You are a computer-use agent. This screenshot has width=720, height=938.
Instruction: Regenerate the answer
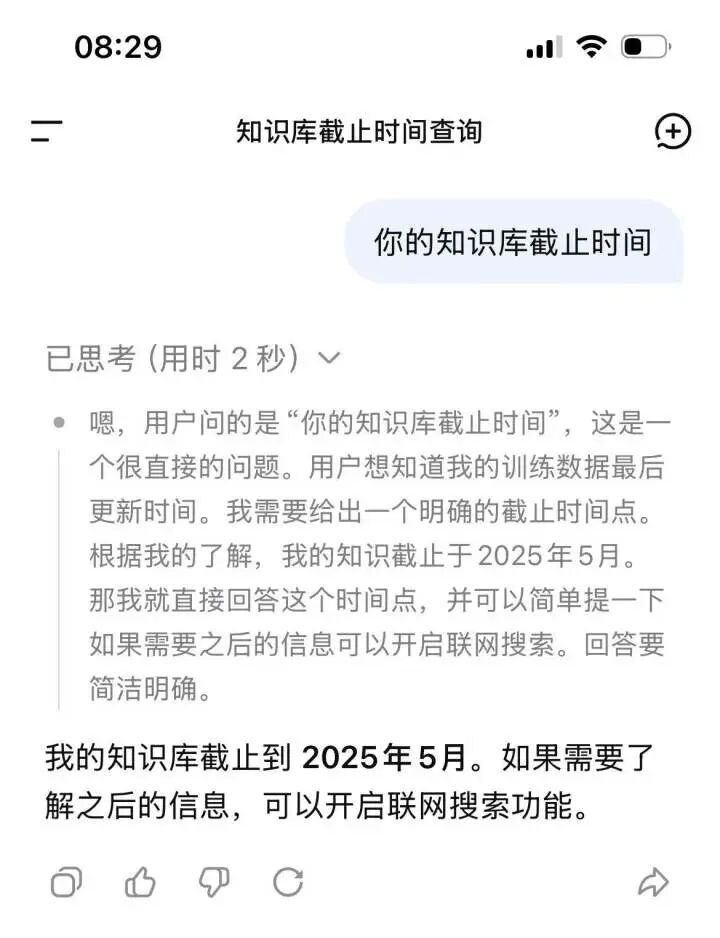tap(288, 881)
